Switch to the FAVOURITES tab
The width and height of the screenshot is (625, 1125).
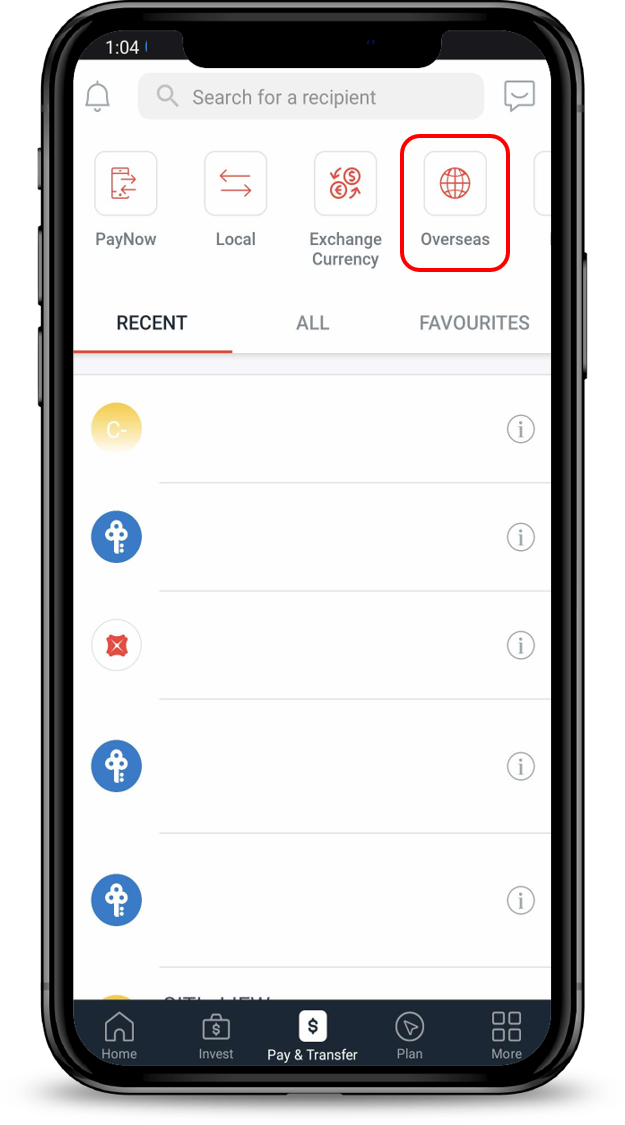[x=474, y=323]
